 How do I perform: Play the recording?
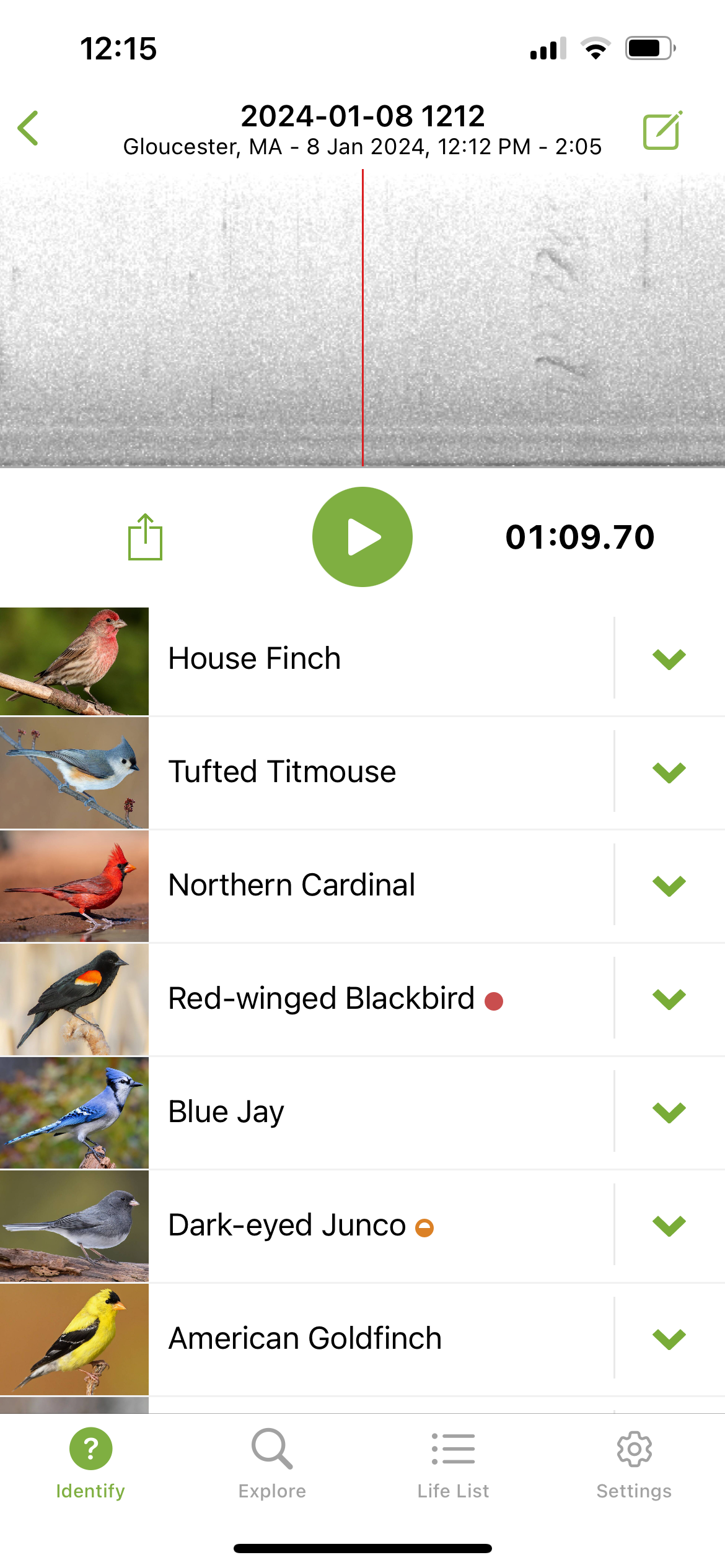click(362, 537)
